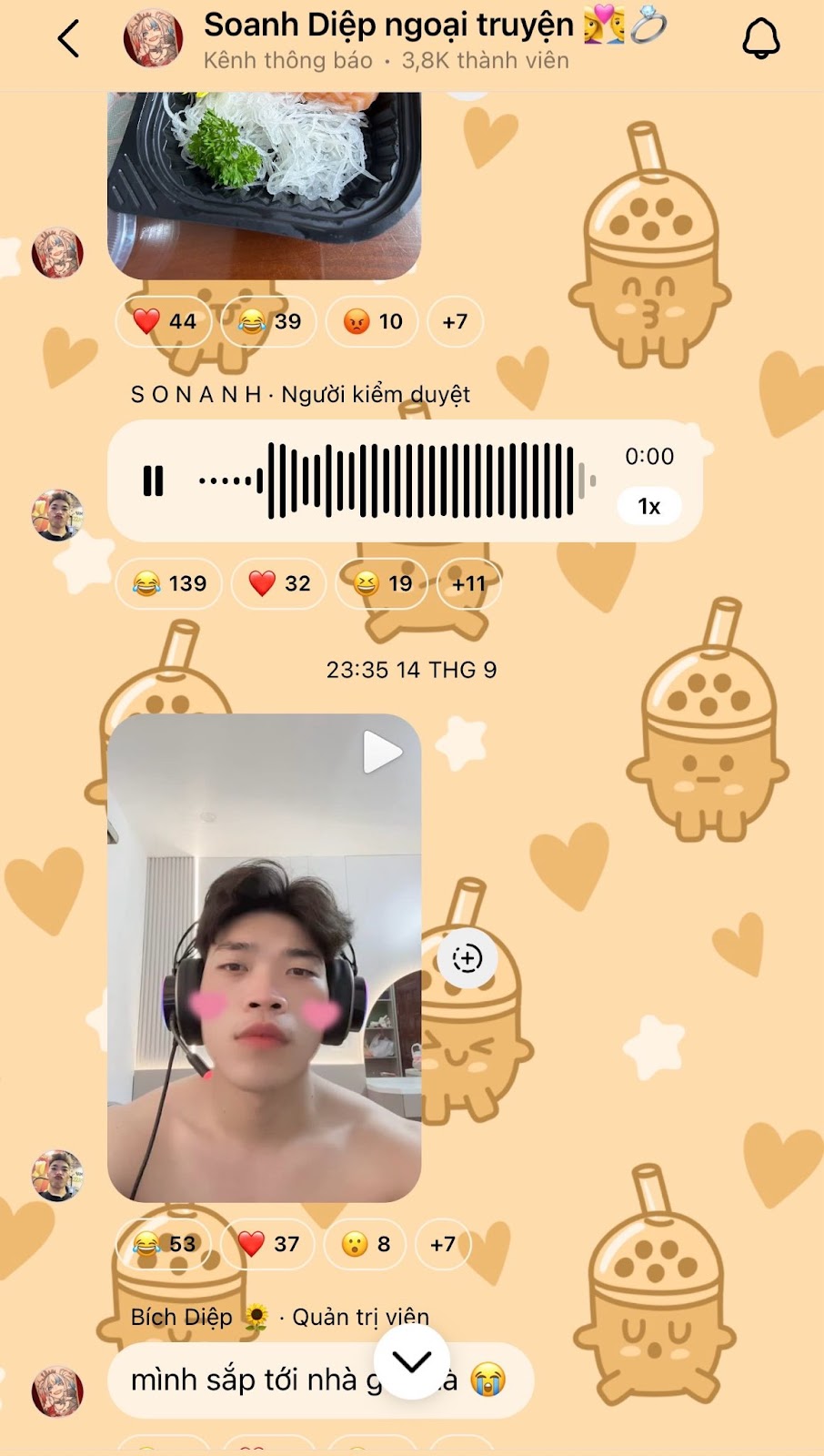Tap the 10 angry reaction on photo
This screenshot has width=824, height=1456.
point(372,321)
